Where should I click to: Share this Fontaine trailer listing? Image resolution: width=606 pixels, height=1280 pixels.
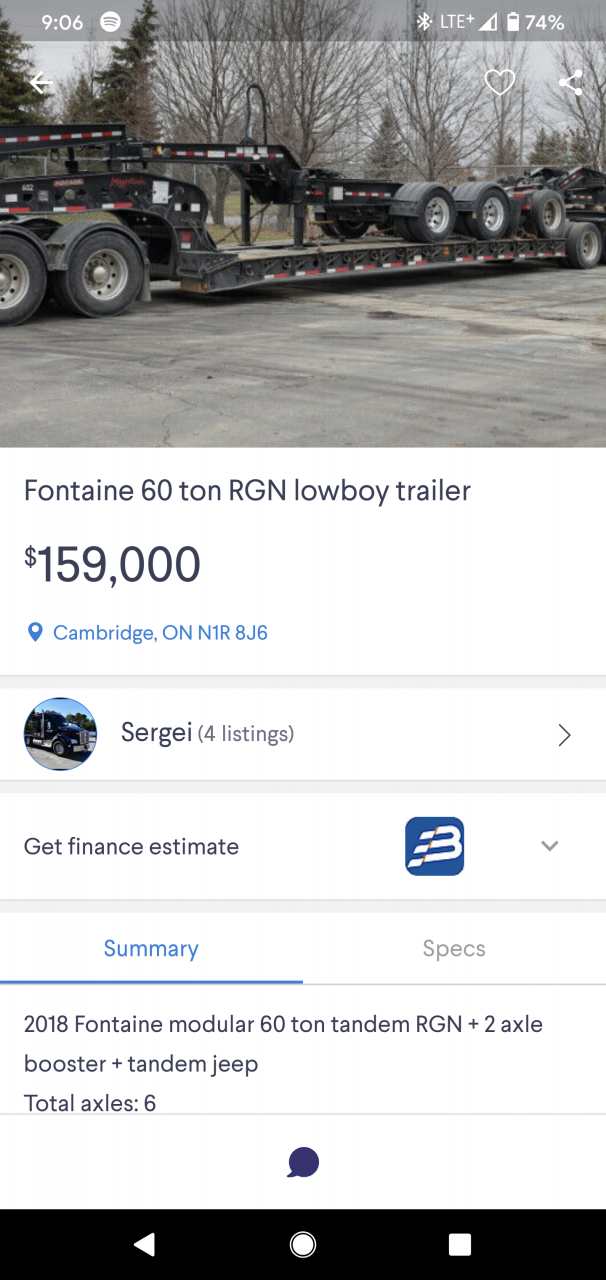click(x=570, y=83)
